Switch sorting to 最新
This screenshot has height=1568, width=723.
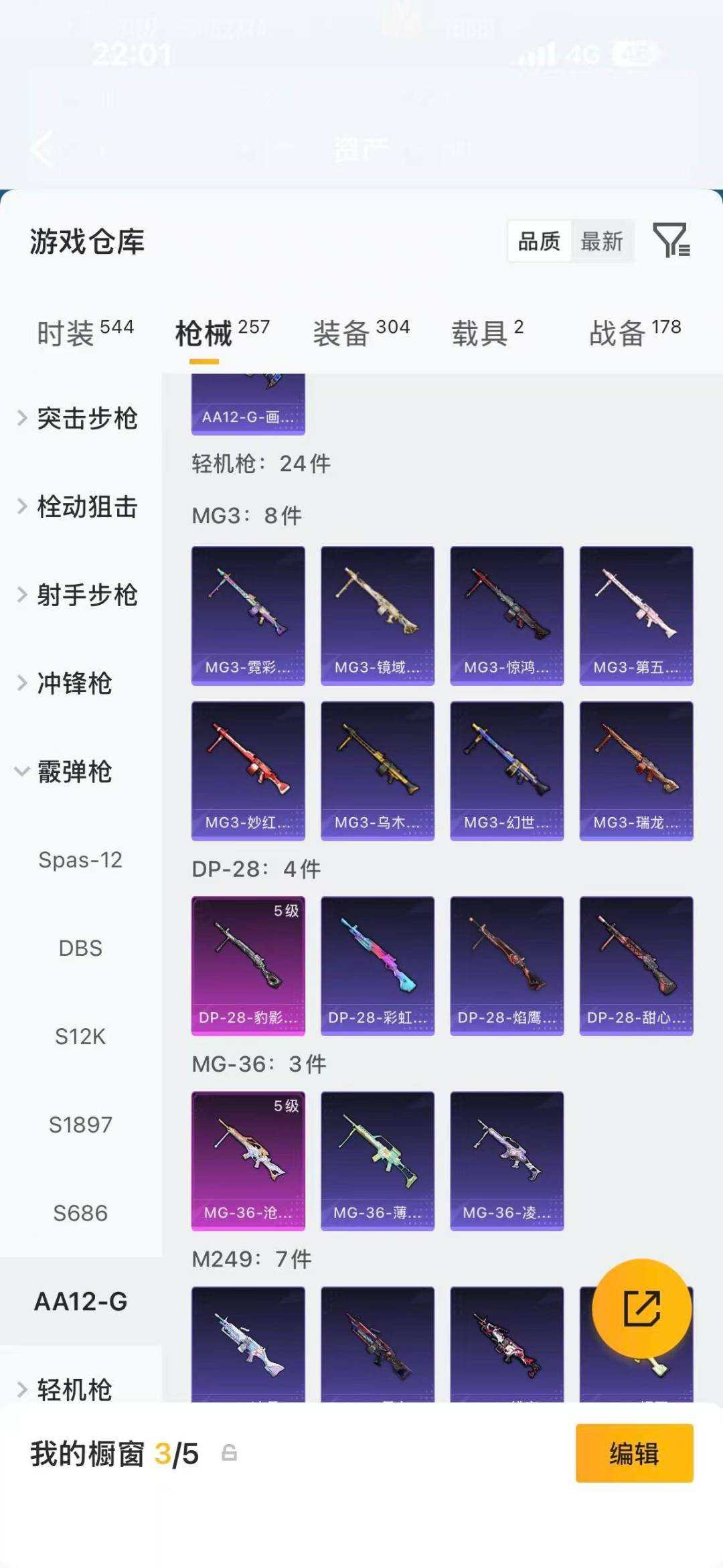pyautogui.click(x=602, y=242)
